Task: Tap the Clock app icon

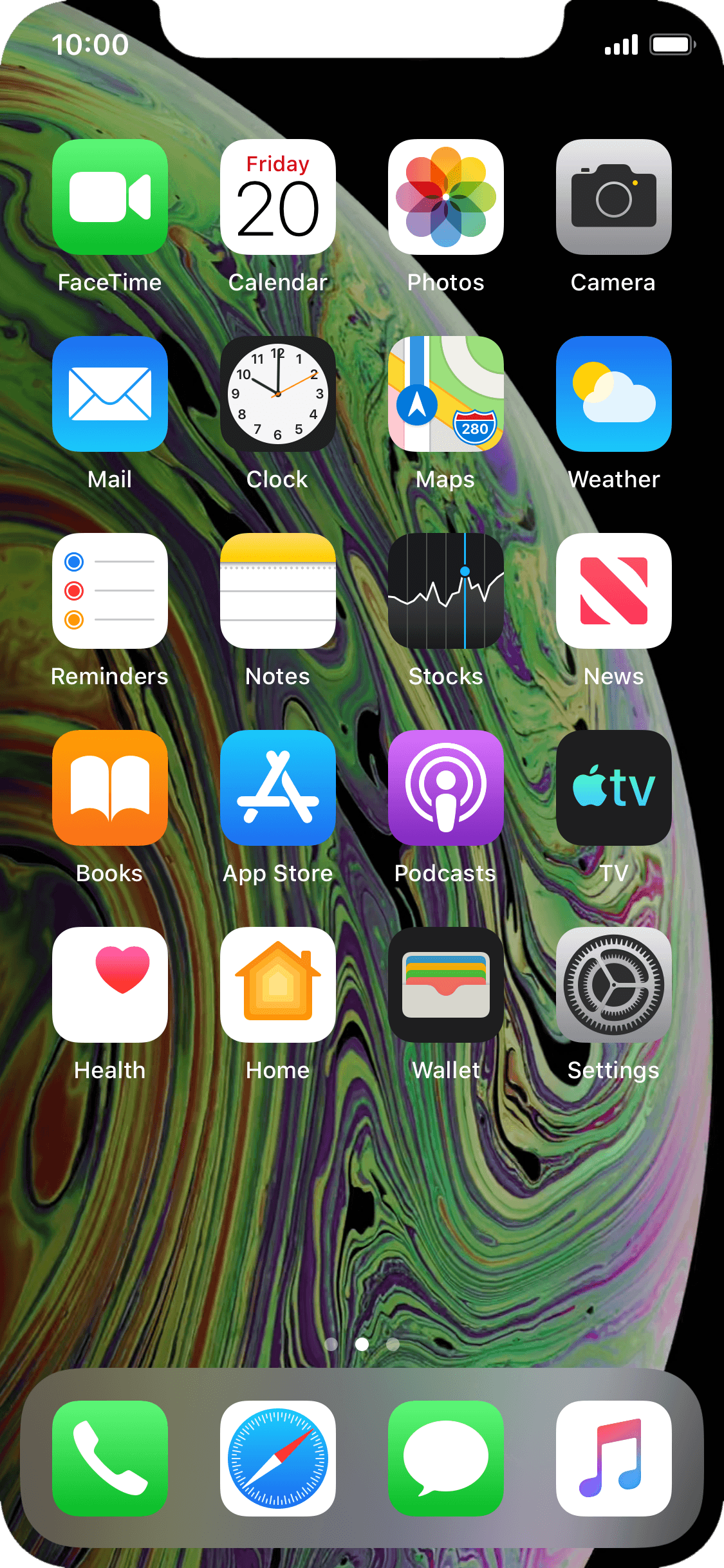Action: (x=278, y=394)
